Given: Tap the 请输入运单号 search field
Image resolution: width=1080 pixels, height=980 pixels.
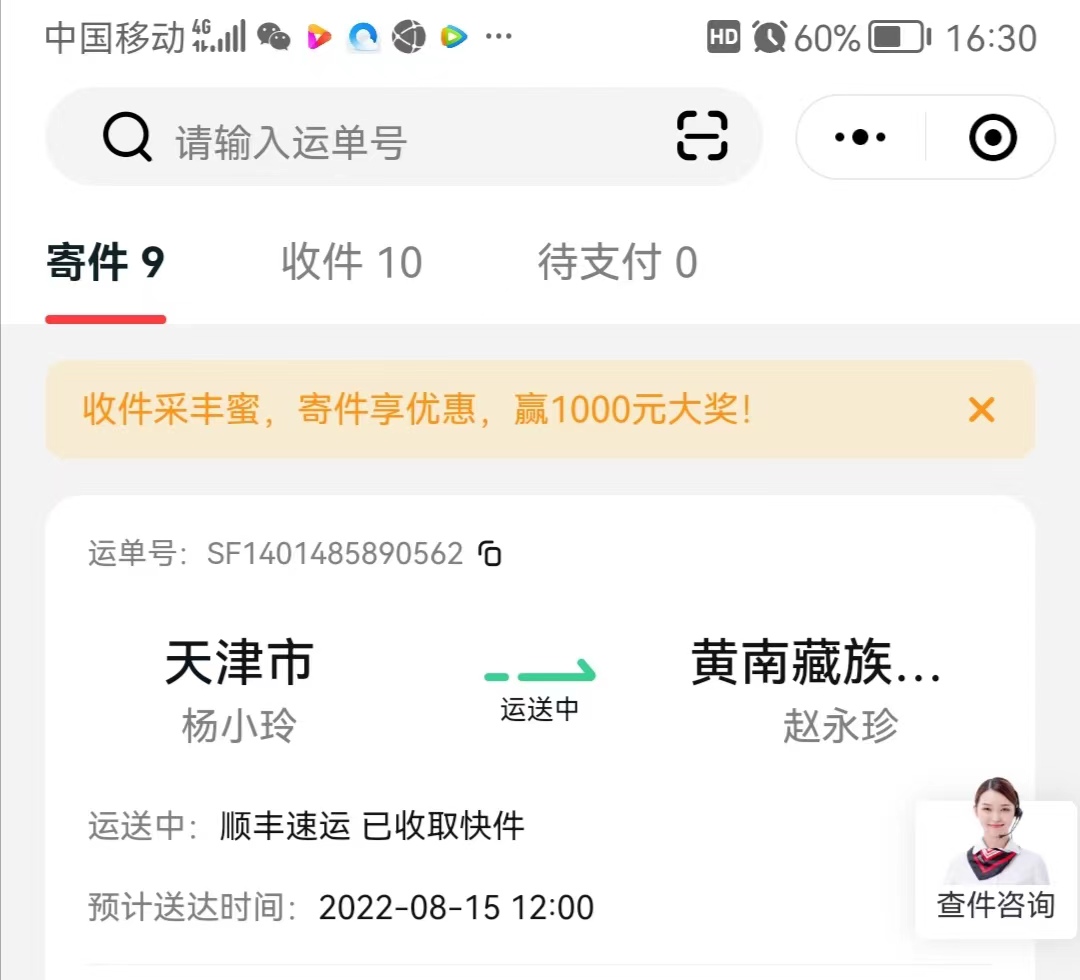Looking at the screenshot, I should click(x=380, y=140).
